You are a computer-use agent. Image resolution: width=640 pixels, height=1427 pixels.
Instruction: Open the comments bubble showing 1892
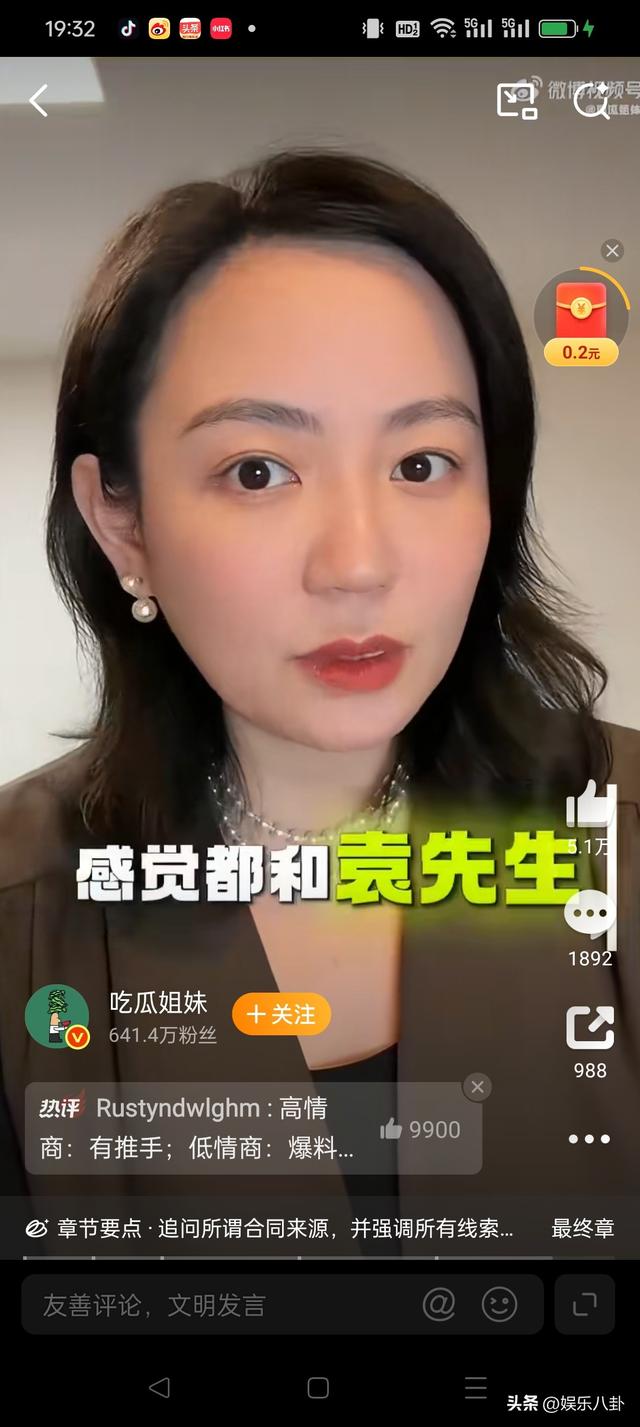[x=590, y=915]
